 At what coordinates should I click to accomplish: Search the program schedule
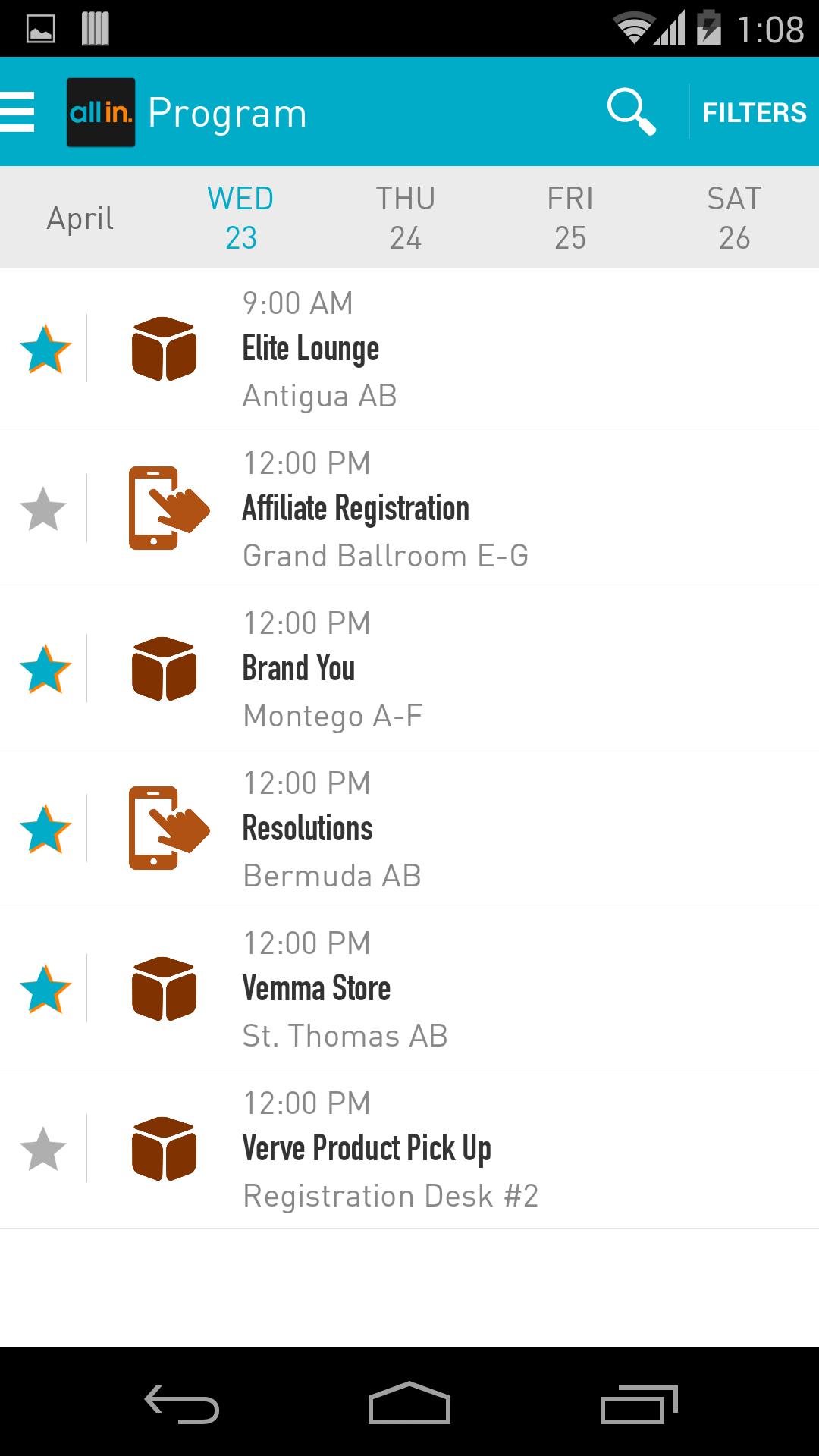(631, 112)
